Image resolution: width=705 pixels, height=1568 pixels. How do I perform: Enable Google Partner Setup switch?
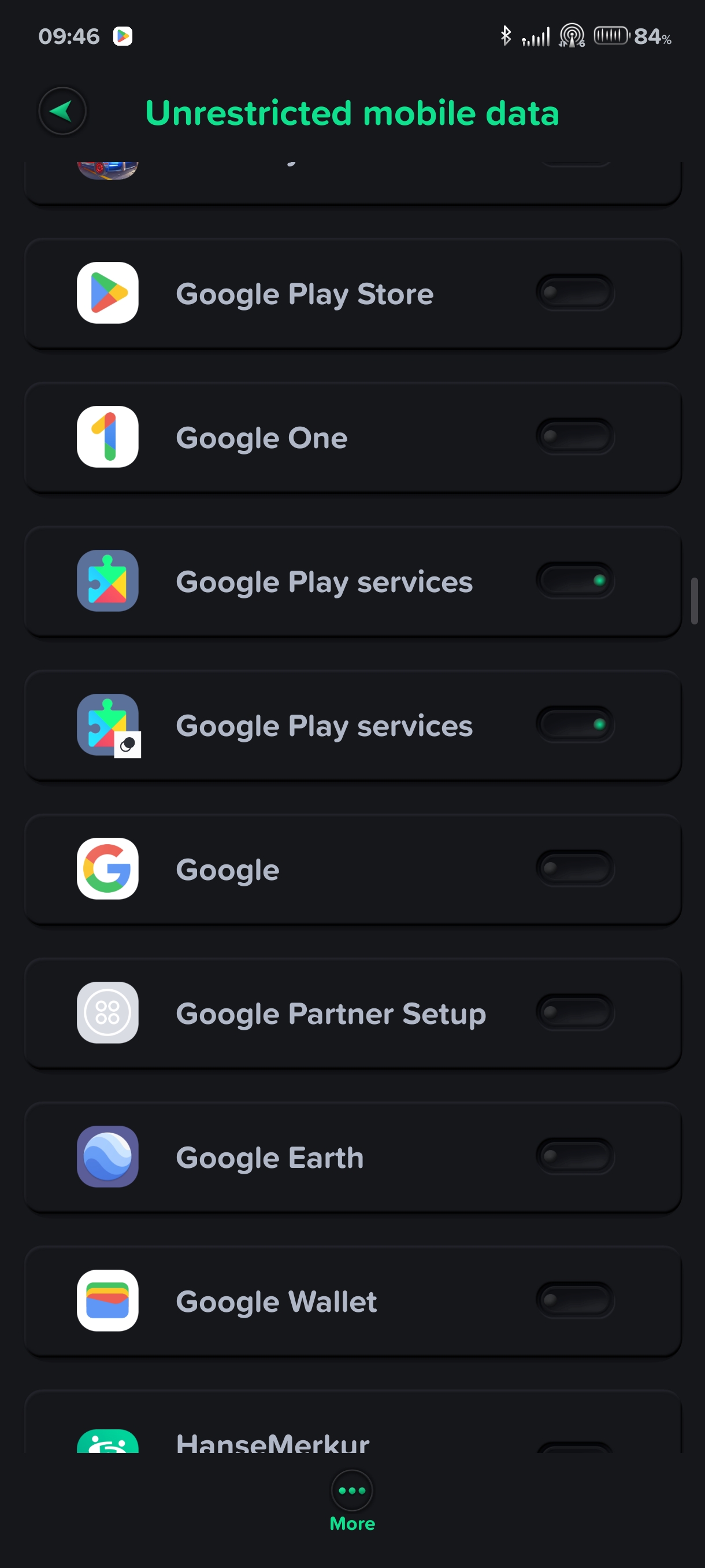(x=575, y=1012)
